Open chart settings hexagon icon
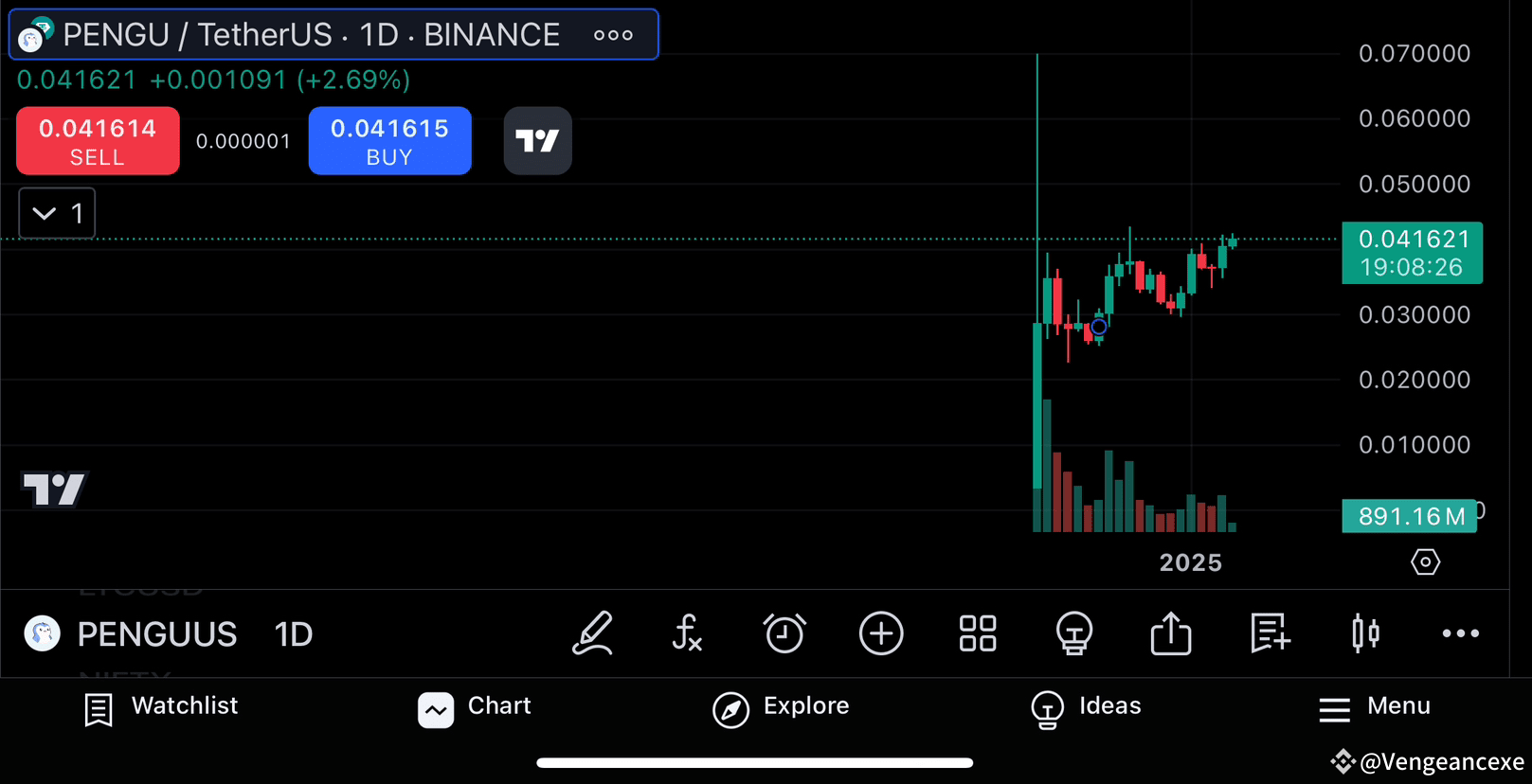Image resolution: width=1532 pixels, height=784 pixels. [x=1425, y=562]
